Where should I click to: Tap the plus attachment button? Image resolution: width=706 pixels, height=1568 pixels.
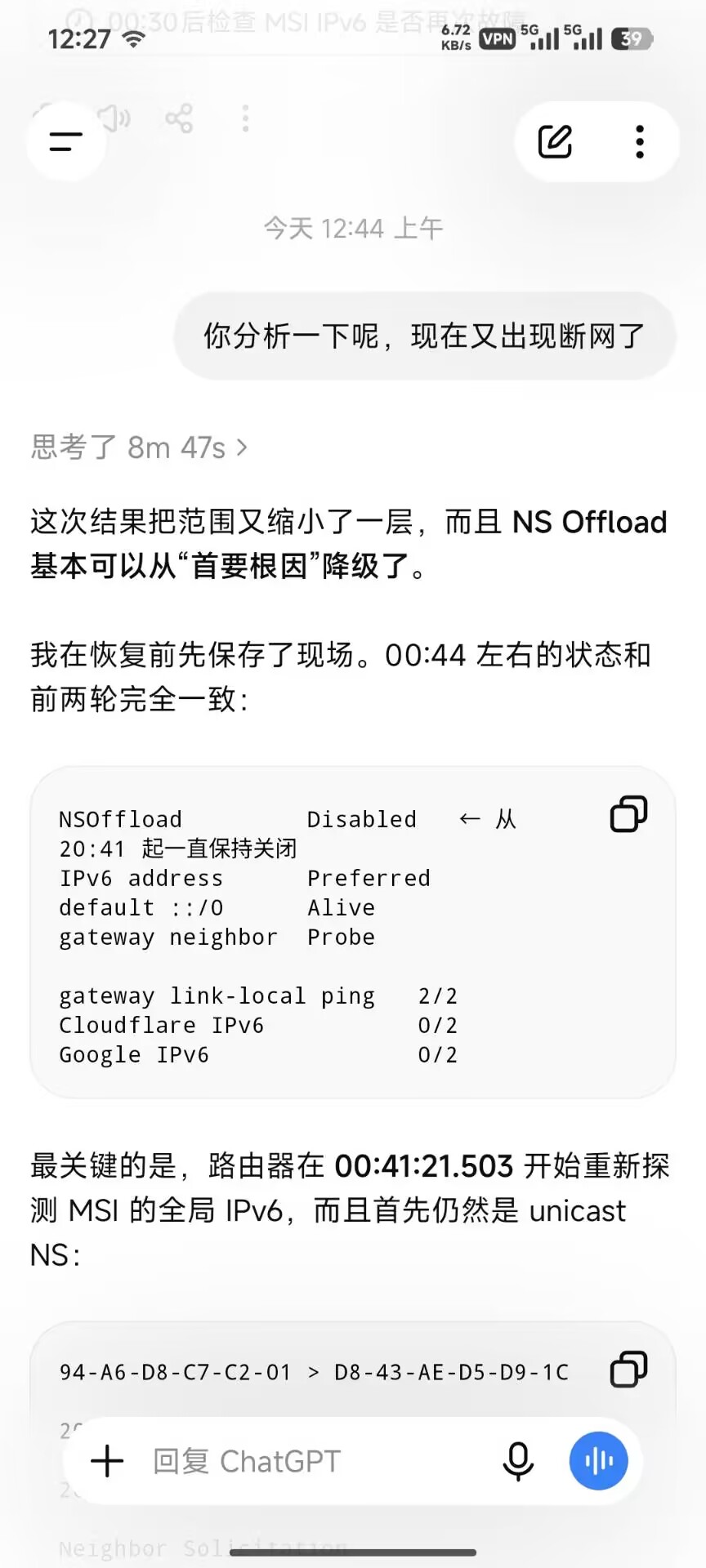click(107, 1461)
